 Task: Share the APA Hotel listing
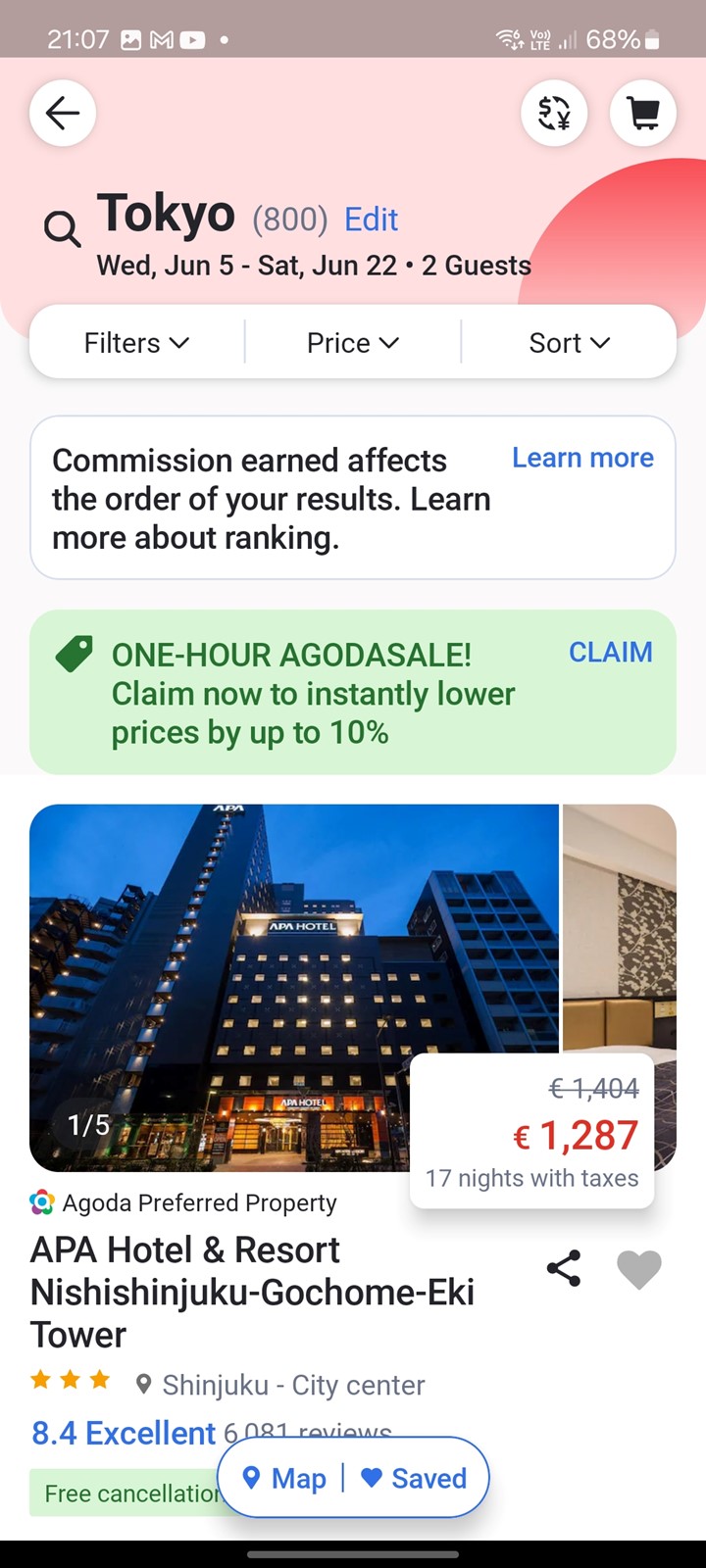[x=564, y=1268]
